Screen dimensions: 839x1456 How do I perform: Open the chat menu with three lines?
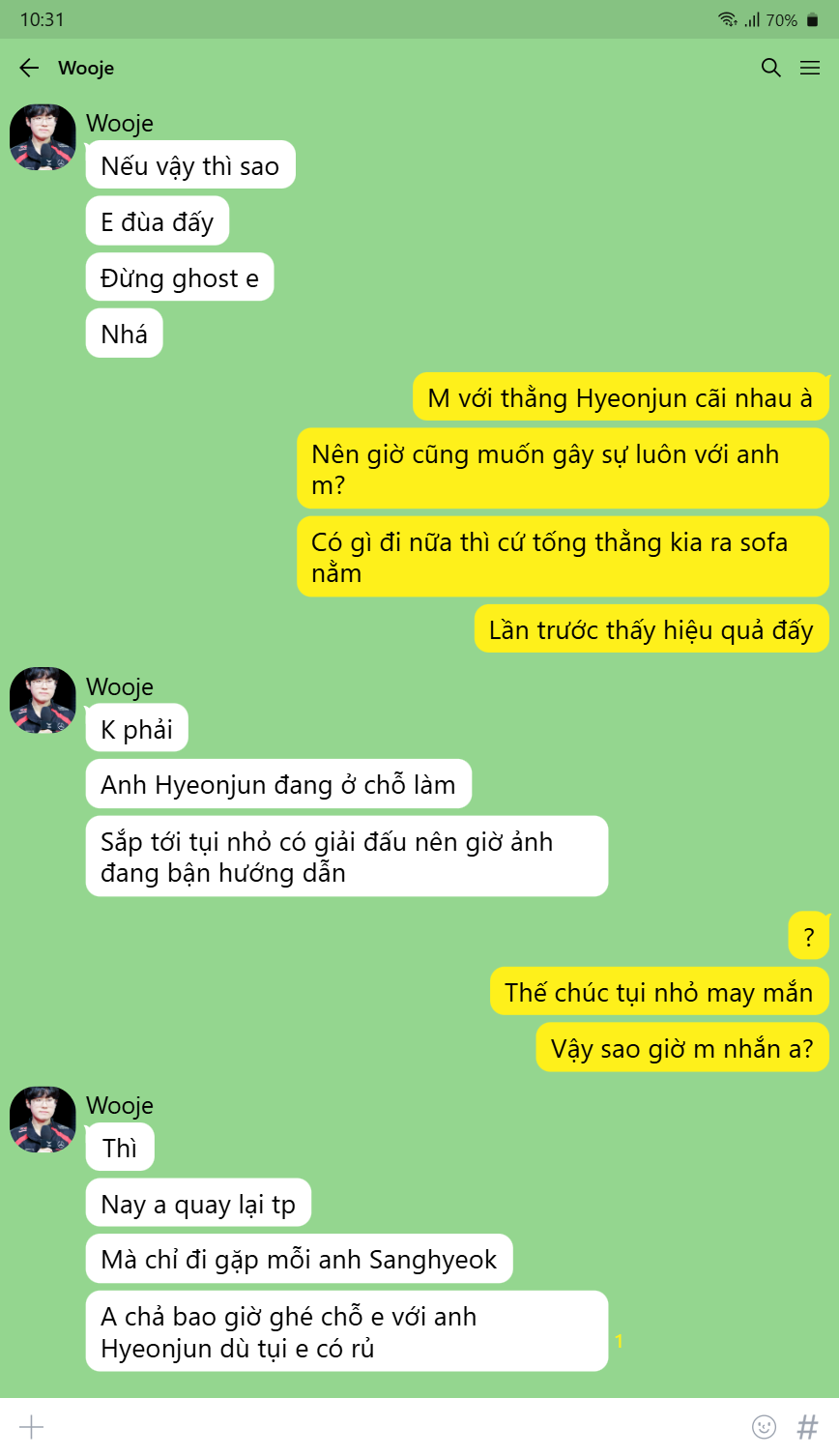810,68
